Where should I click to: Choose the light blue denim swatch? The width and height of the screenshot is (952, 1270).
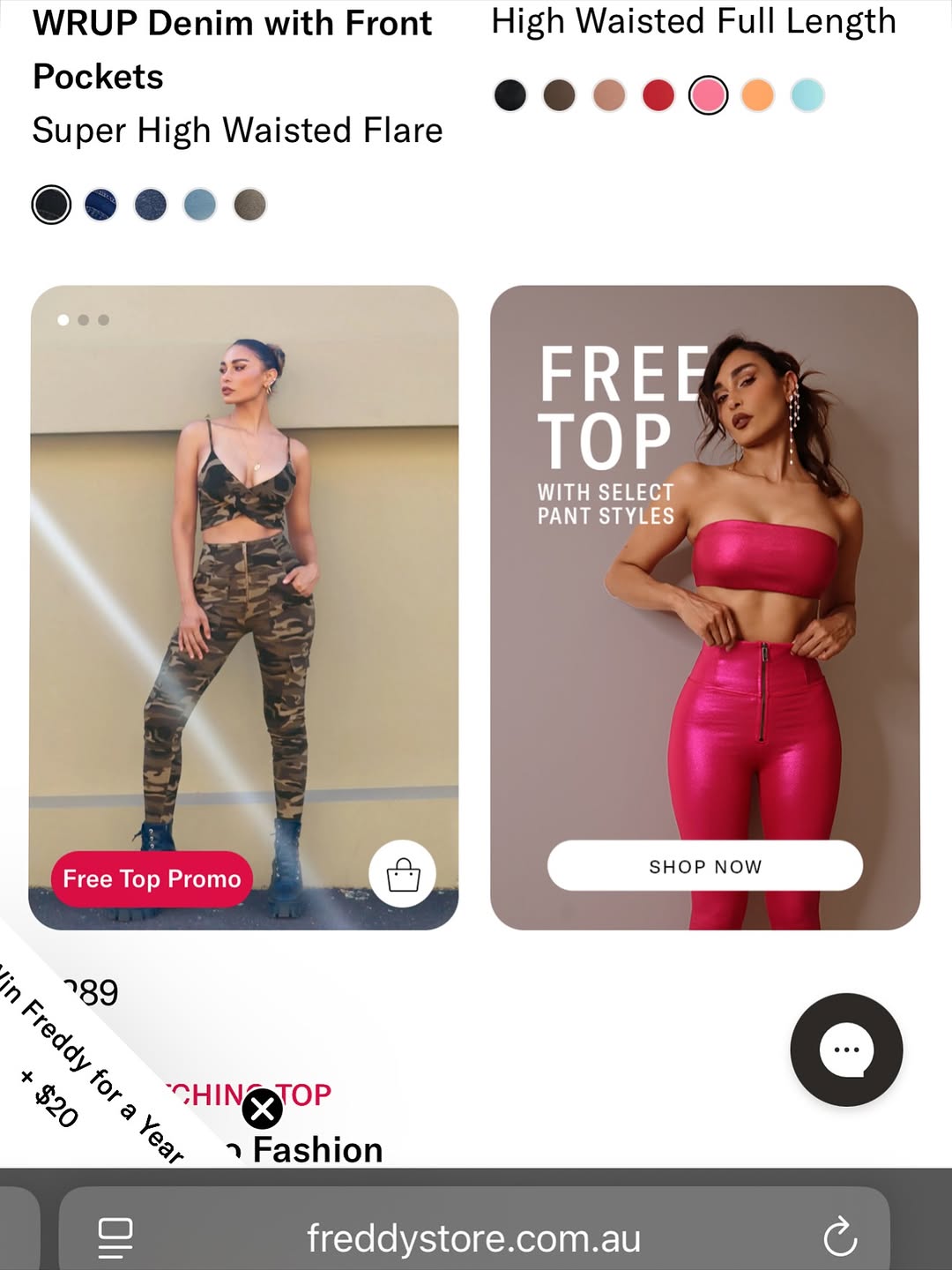pyautogui.click(x=200, y=205)
